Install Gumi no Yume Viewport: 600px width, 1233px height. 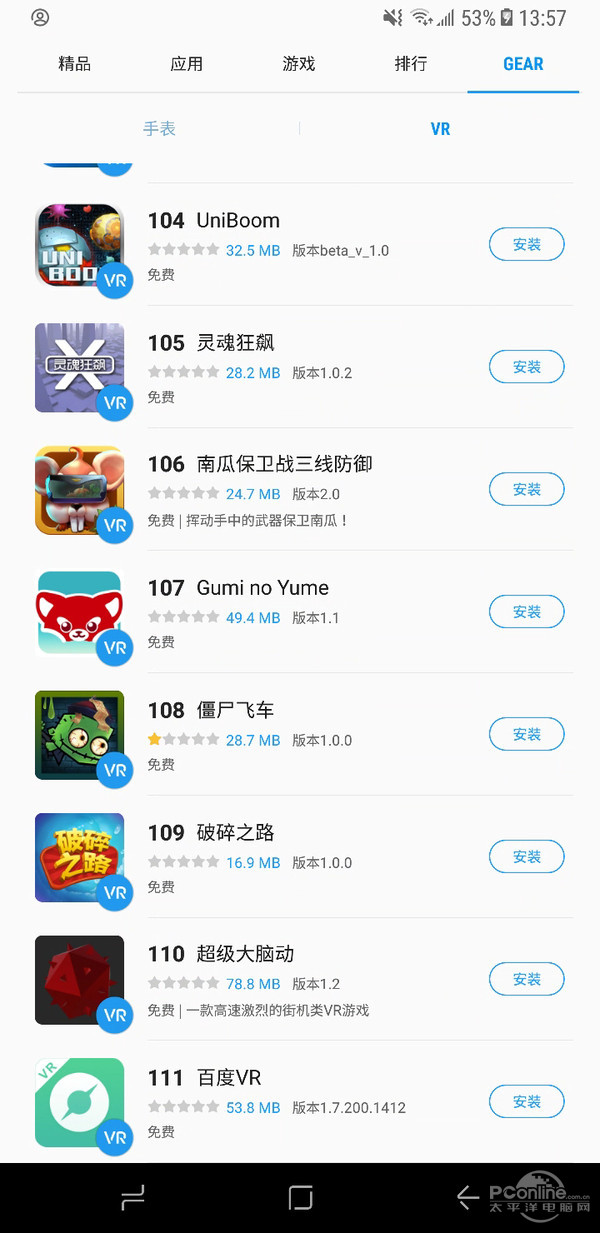tap(526, 612)
